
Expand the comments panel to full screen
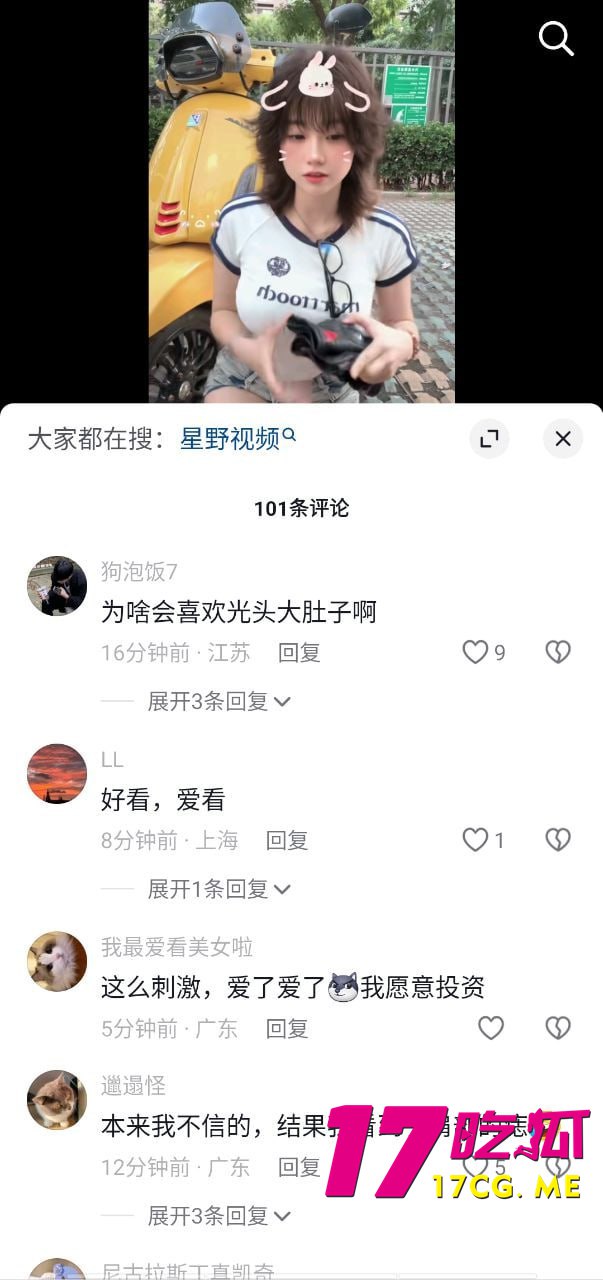pyautogui.click(x=489, y=438)
